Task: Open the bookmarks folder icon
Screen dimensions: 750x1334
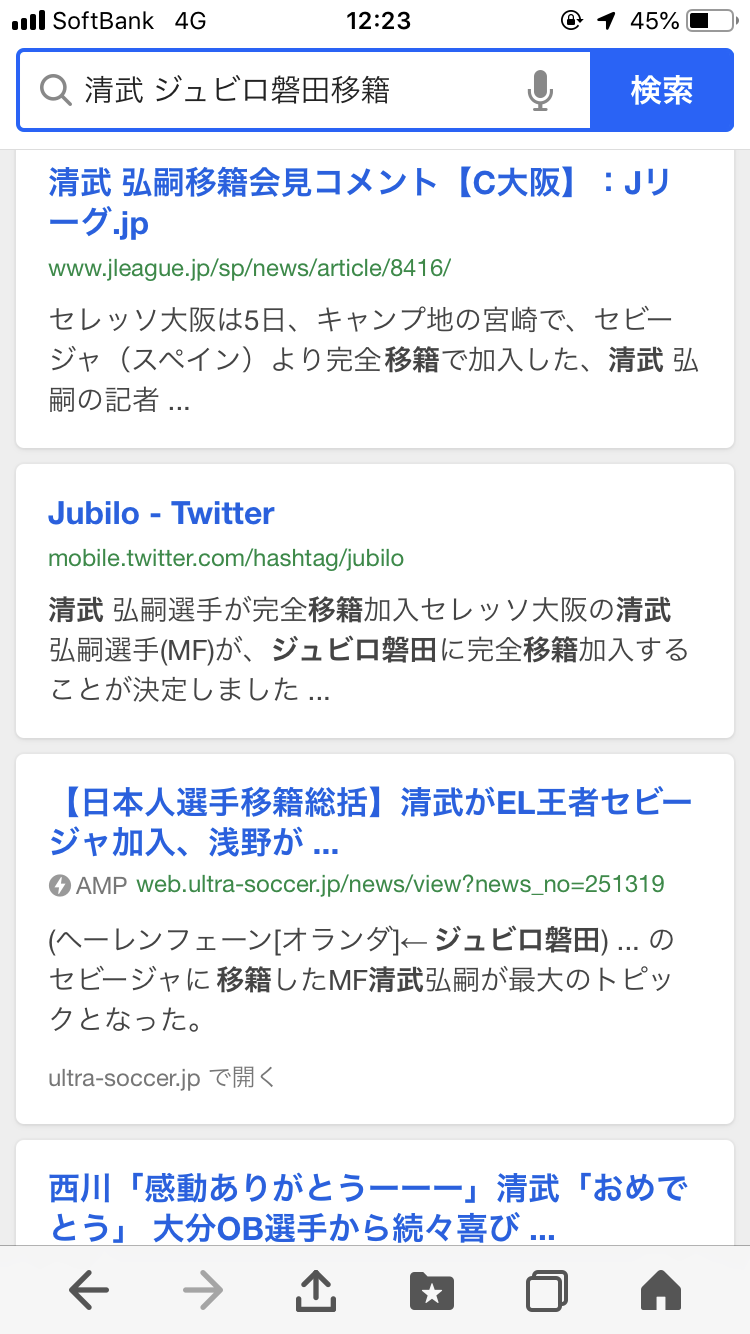Action: point(432,1291)
